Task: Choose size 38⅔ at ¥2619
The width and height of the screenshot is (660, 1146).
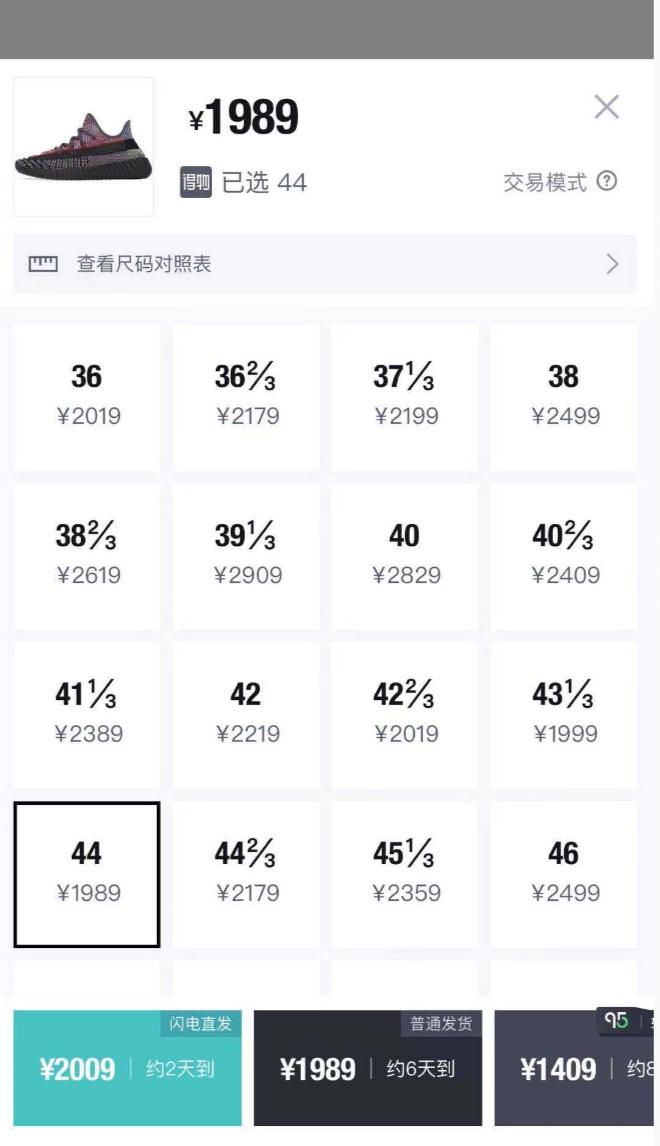Action: click(87, 555)
